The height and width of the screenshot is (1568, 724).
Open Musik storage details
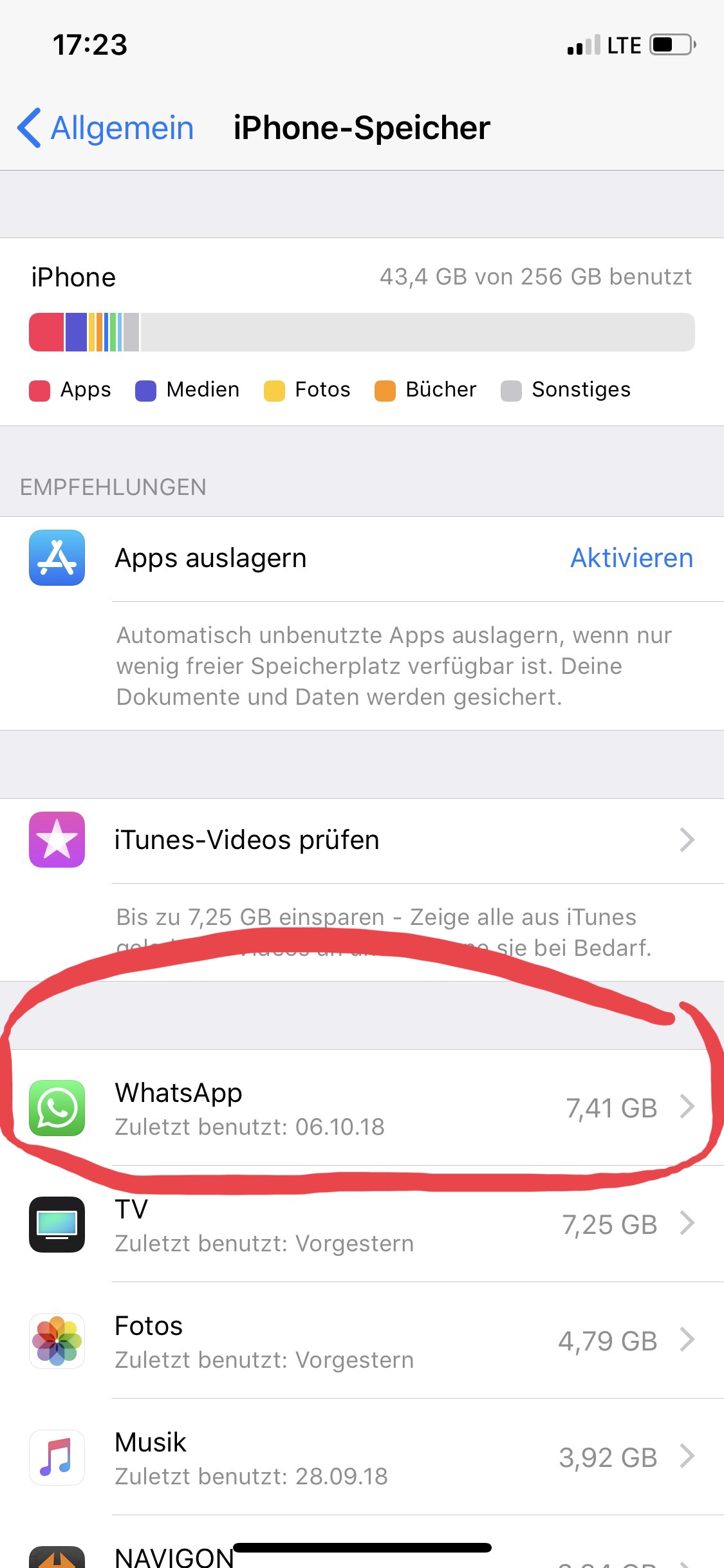pyautogui.click(x=386, y=1458)
